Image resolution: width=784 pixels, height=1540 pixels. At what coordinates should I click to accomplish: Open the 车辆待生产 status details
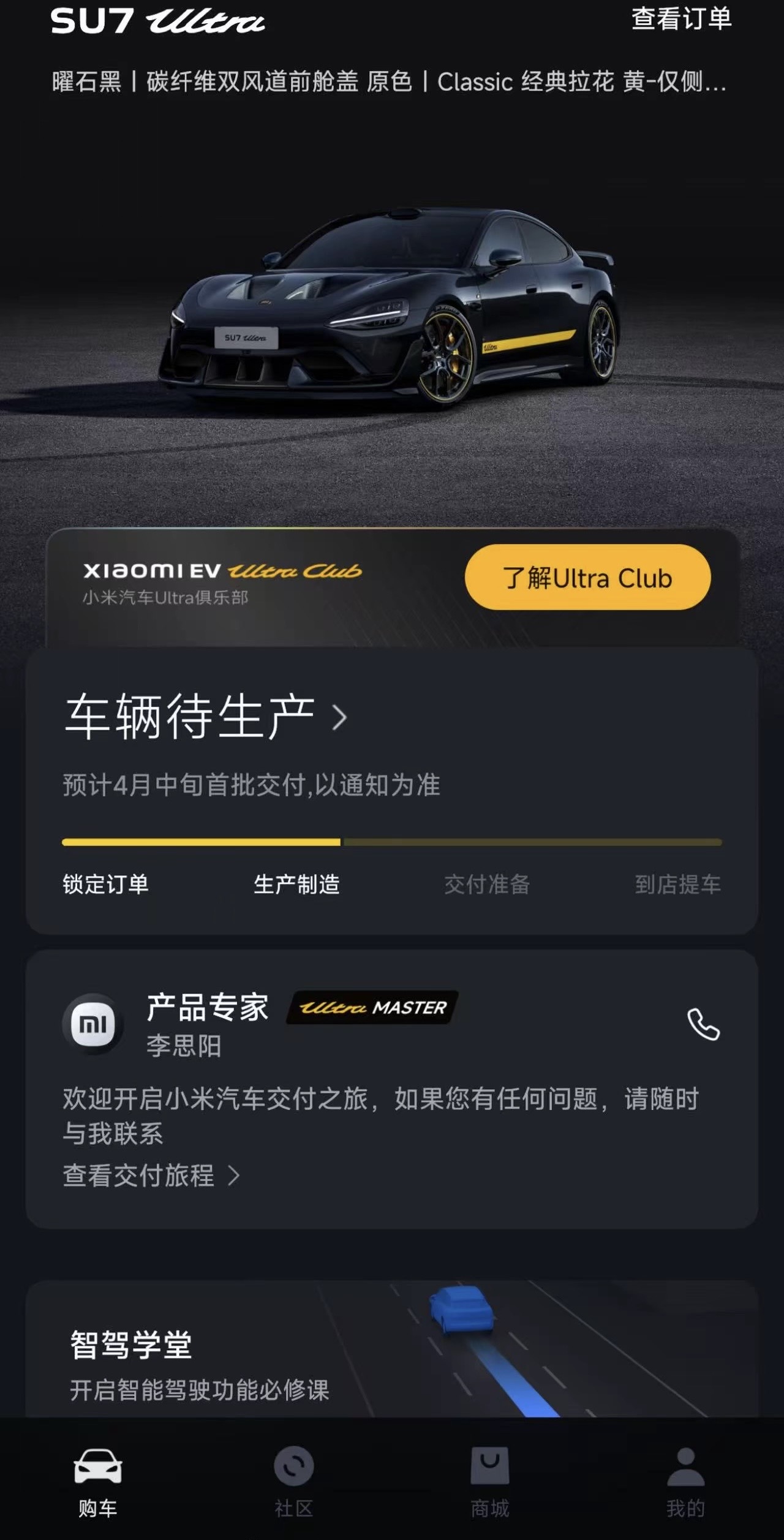[206, 716]
